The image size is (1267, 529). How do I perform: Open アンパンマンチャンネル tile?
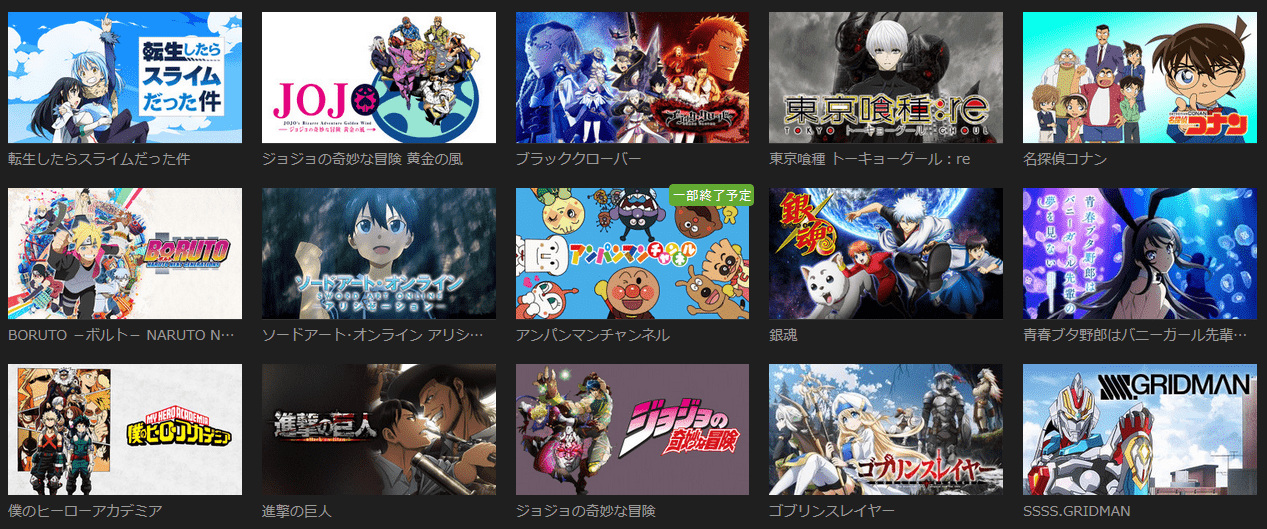click(x=633, y=254)
